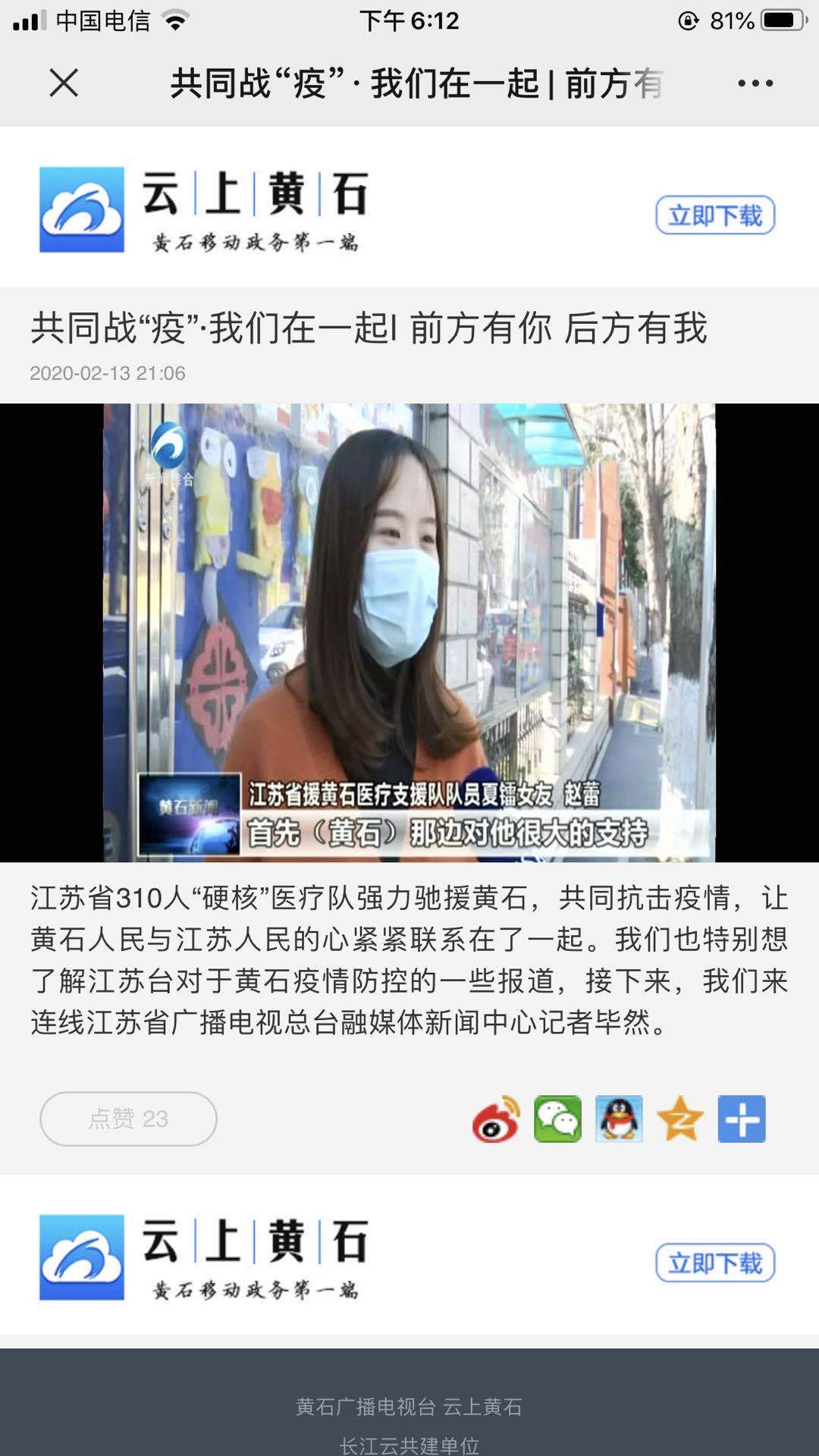Tap the top 立即下载 download button
The width and height of the screenshot is (819, 1456).
[715, 215]
